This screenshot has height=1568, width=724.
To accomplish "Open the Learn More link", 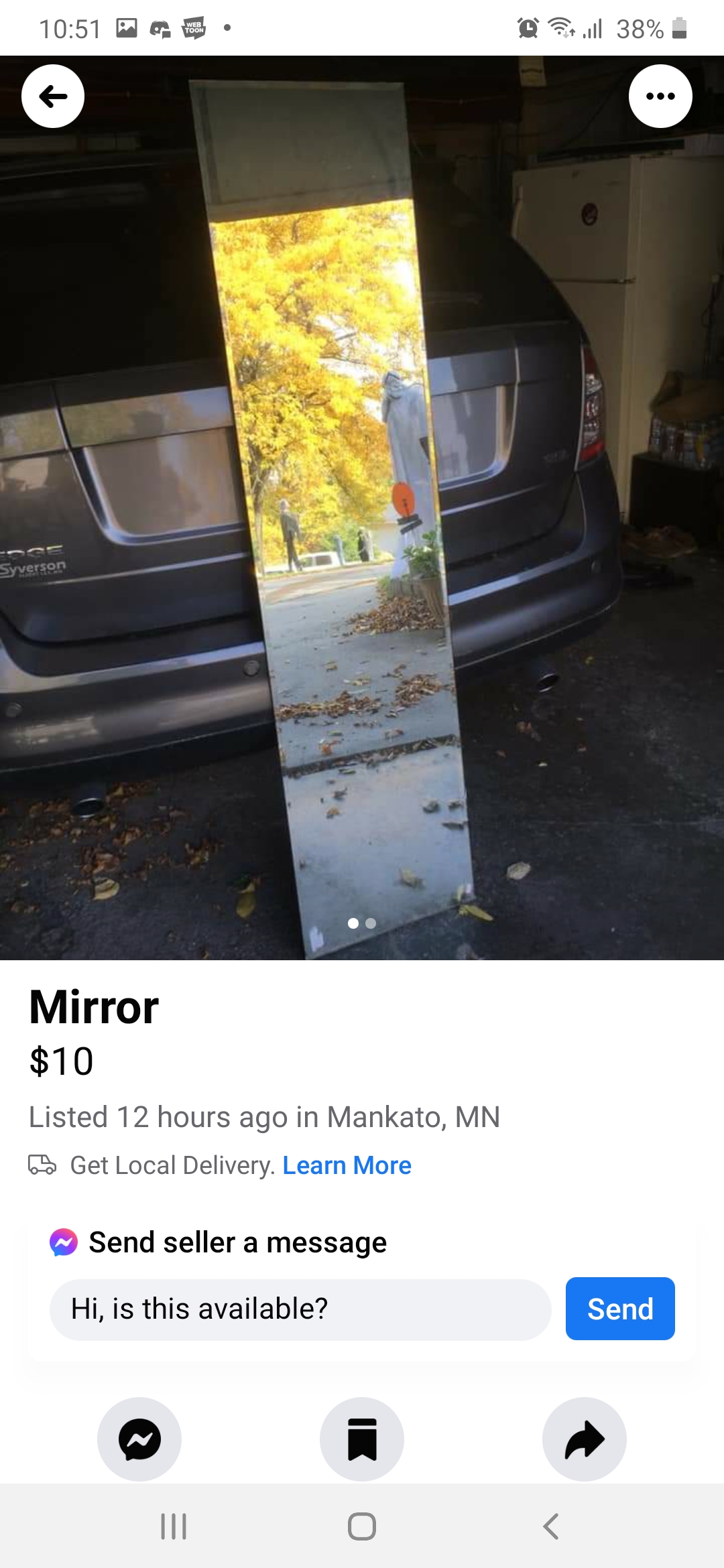I will (347, 1165).
